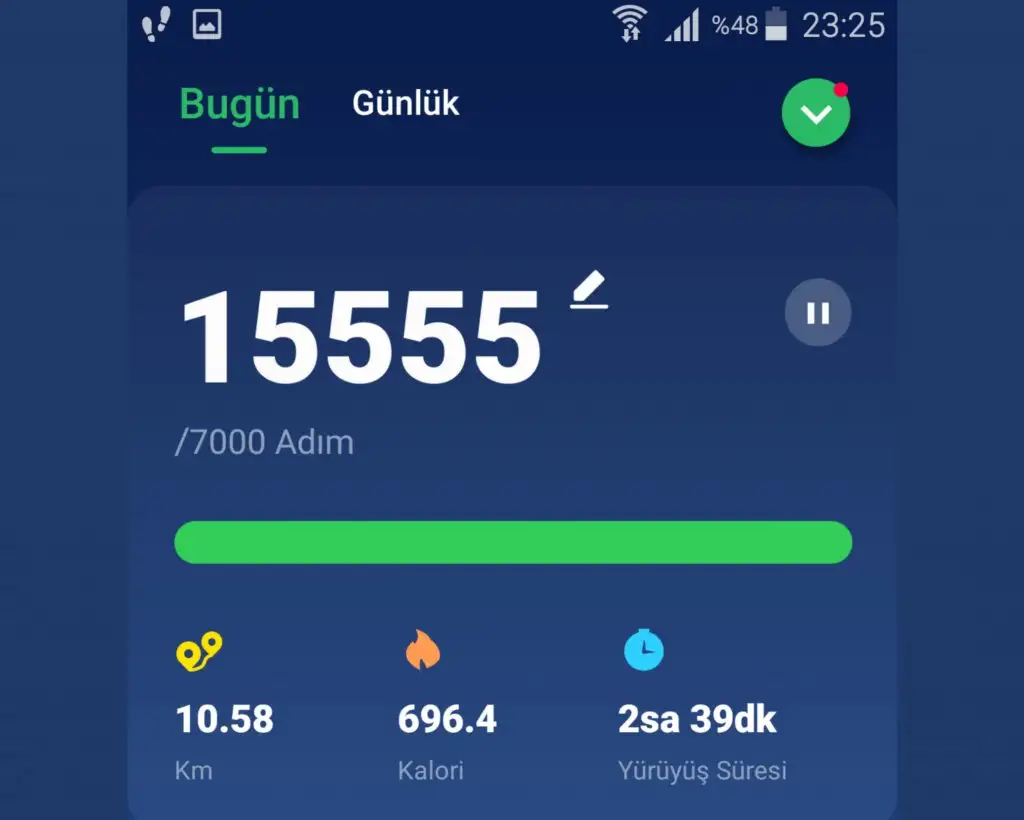Edit the step count with the pencil

[x=589, y=290]
